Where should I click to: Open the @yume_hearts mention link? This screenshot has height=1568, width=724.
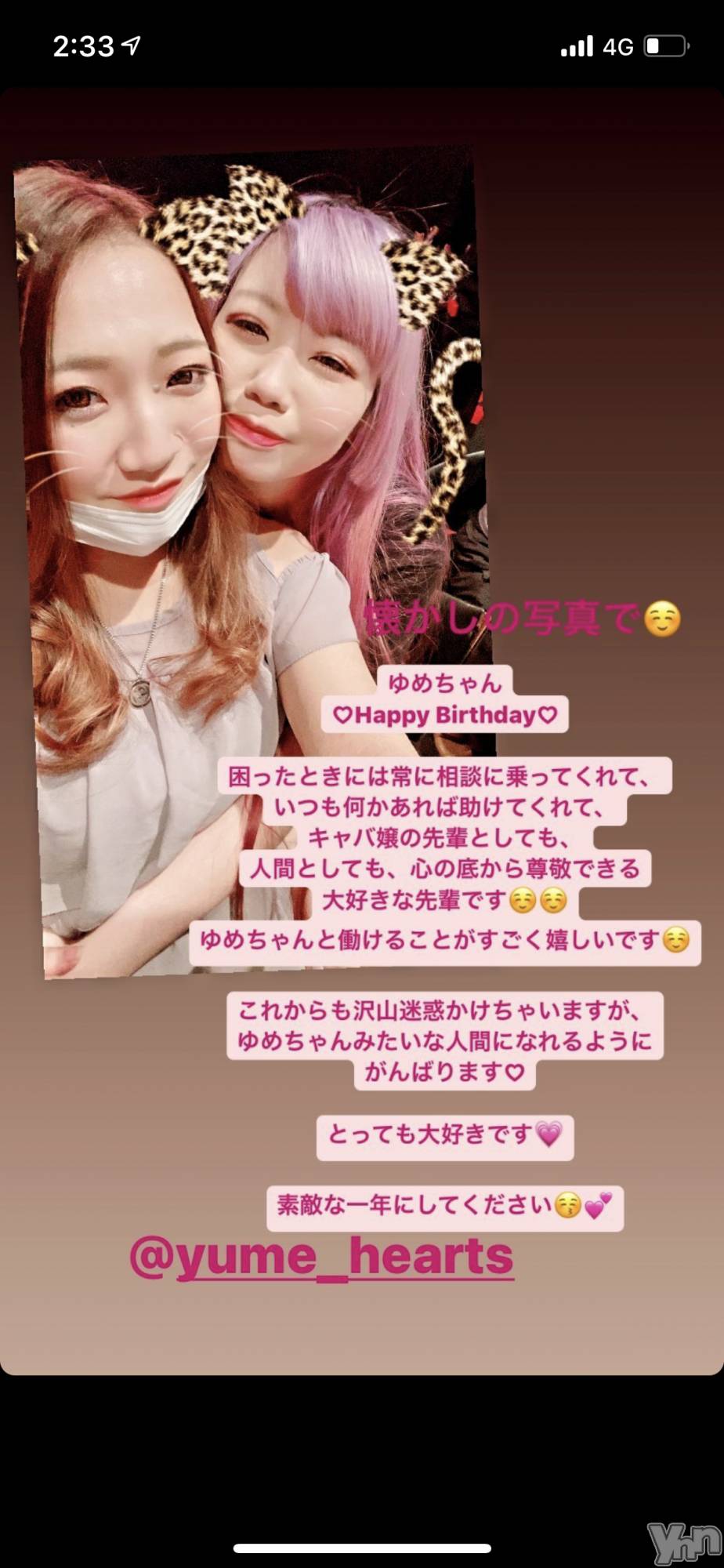point(321,1257)
